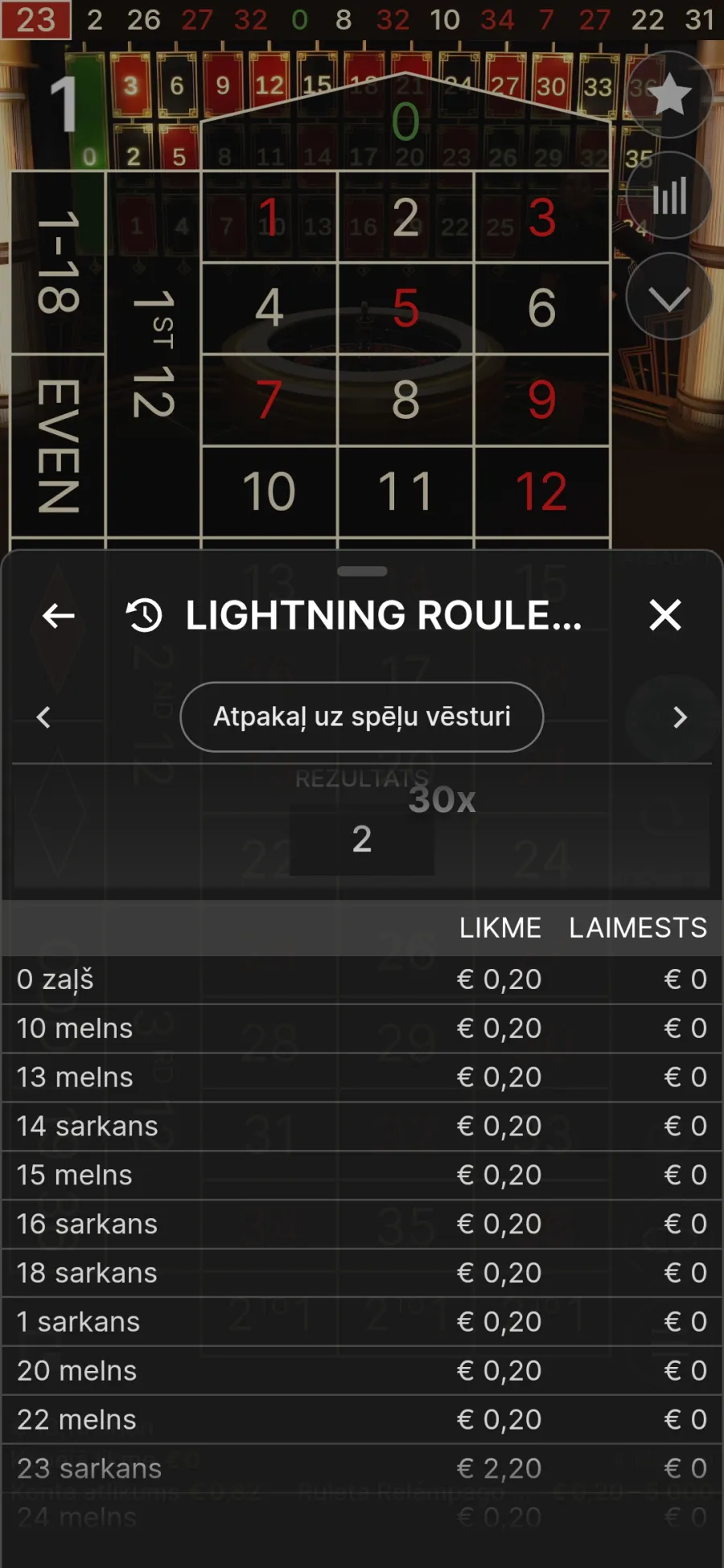View previous game round

(x=44, y=717)
